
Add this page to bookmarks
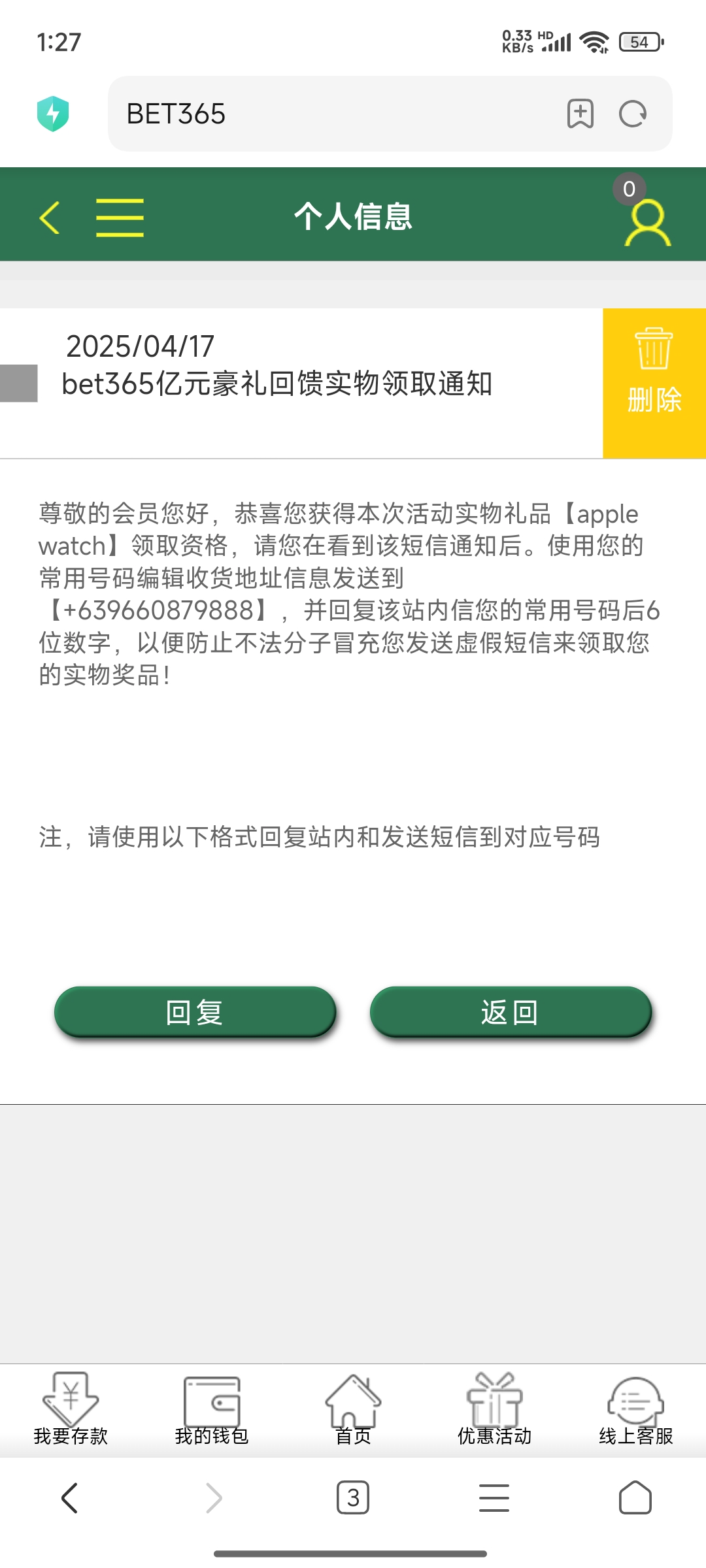coord(580,114)
